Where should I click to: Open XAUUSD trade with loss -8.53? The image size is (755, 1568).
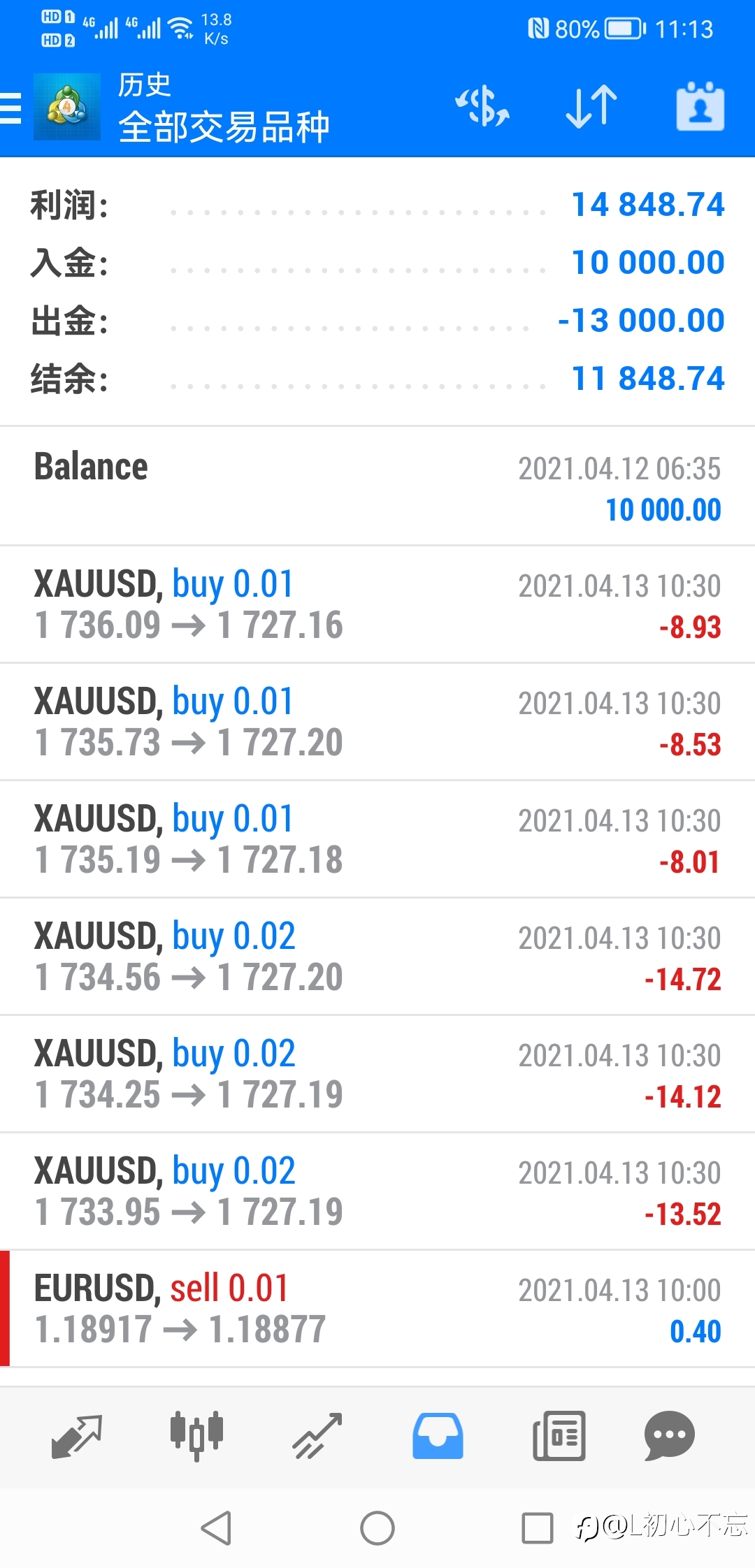pyautogui.click(x=377, y=722)
